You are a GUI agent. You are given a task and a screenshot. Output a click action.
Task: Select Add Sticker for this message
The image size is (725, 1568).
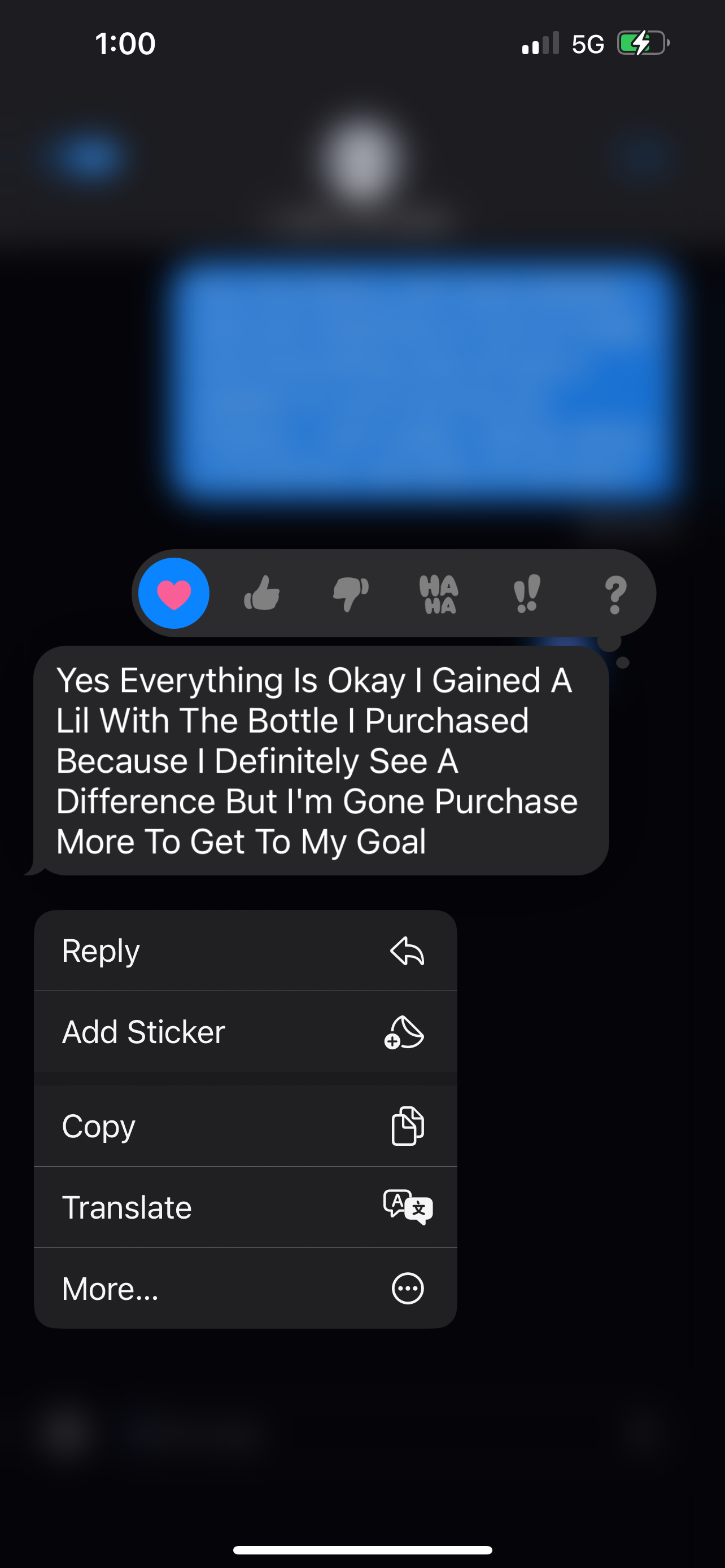tap(245, 1032)
